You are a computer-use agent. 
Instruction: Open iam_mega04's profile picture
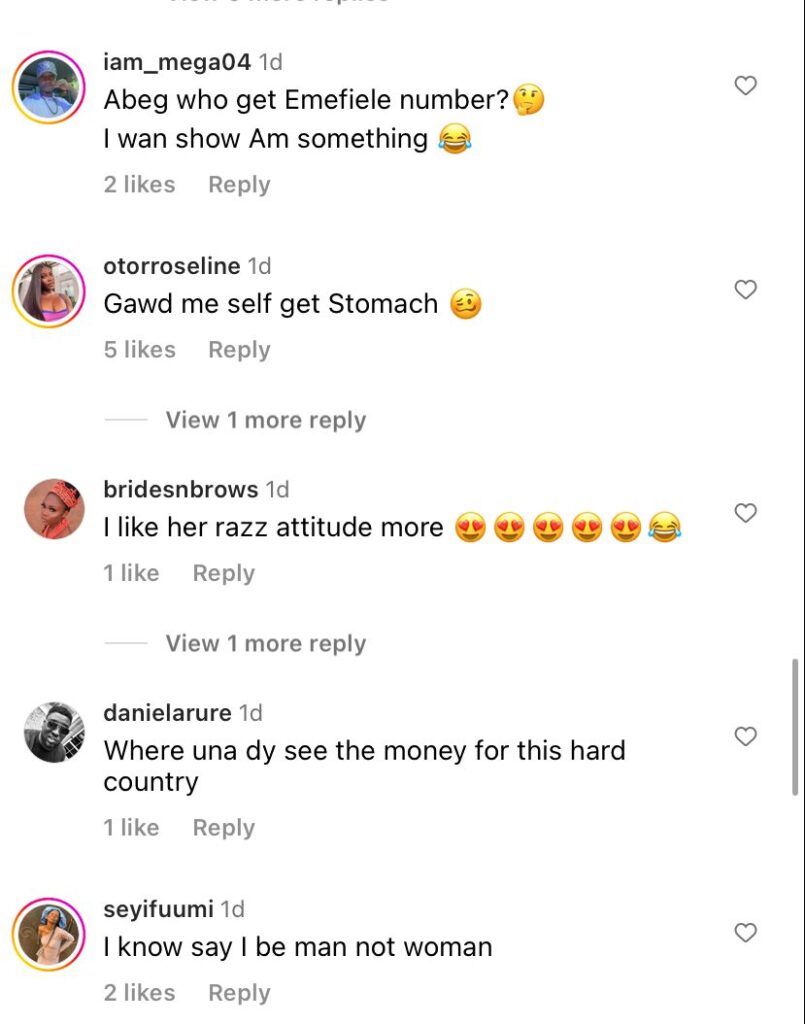point(48,87)
